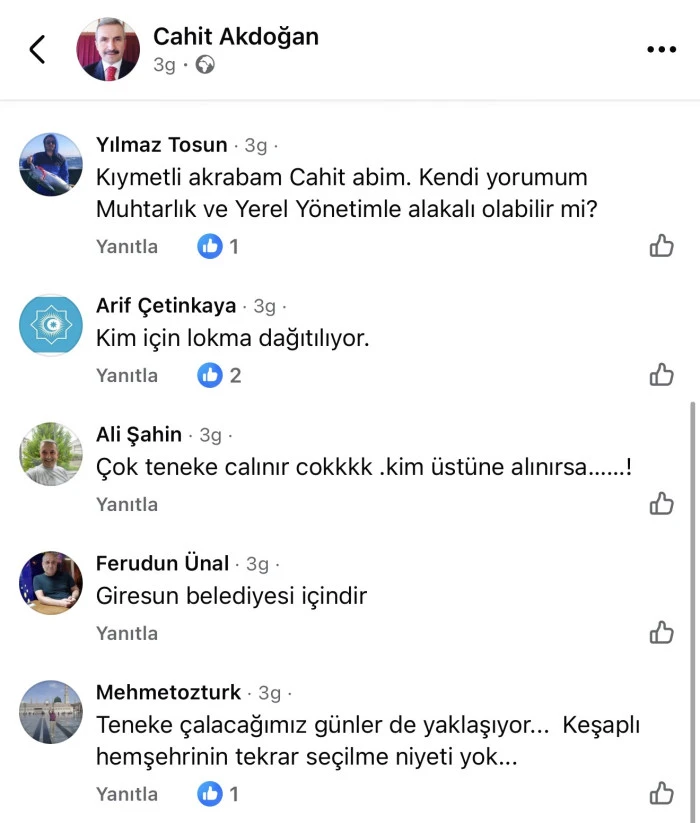
Task: Reply to Yılmaz Tosun's comment
Action: pos(127,246)
